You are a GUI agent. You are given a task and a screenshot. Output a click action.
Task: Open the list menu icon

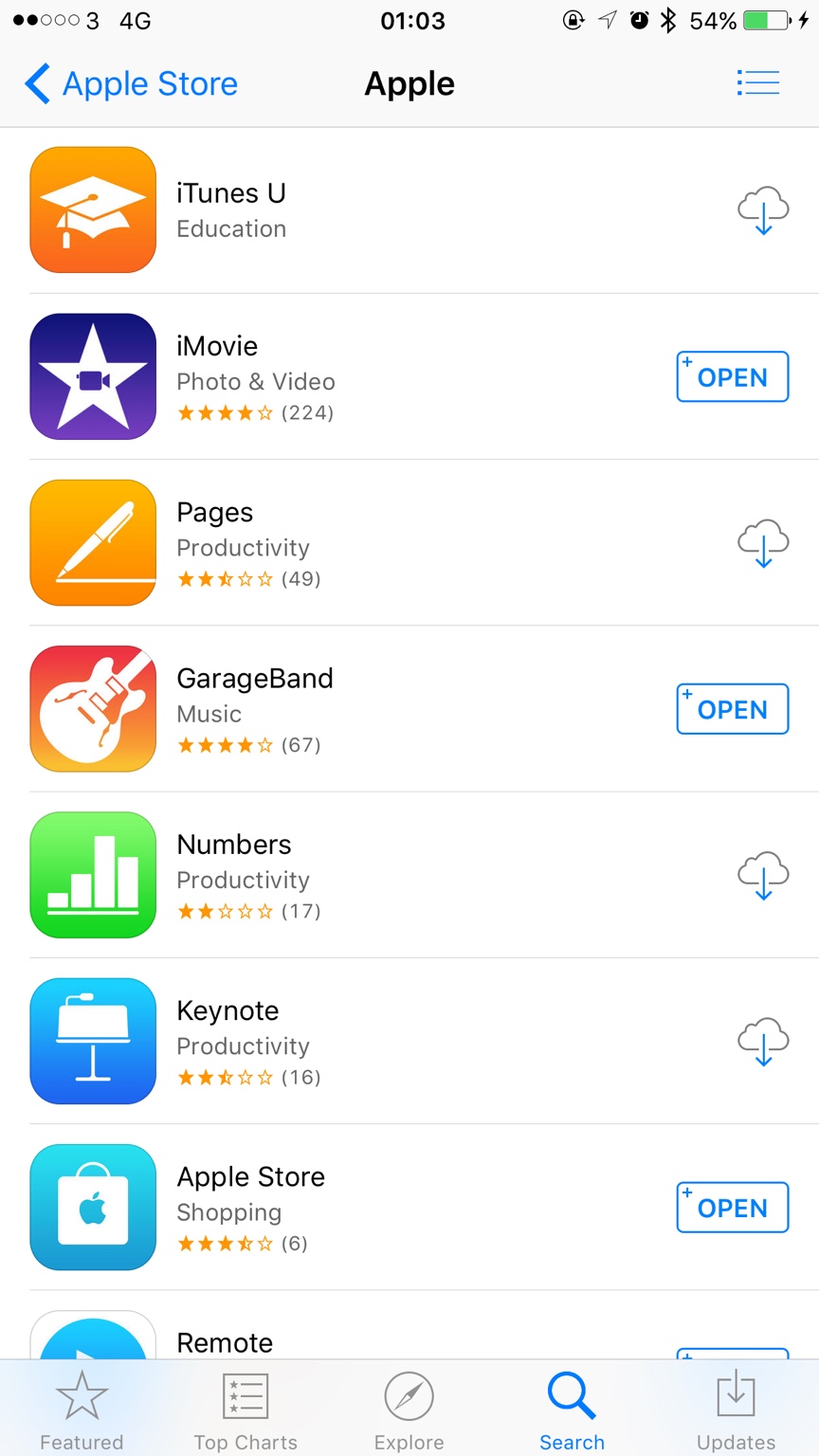pos(758,83)
